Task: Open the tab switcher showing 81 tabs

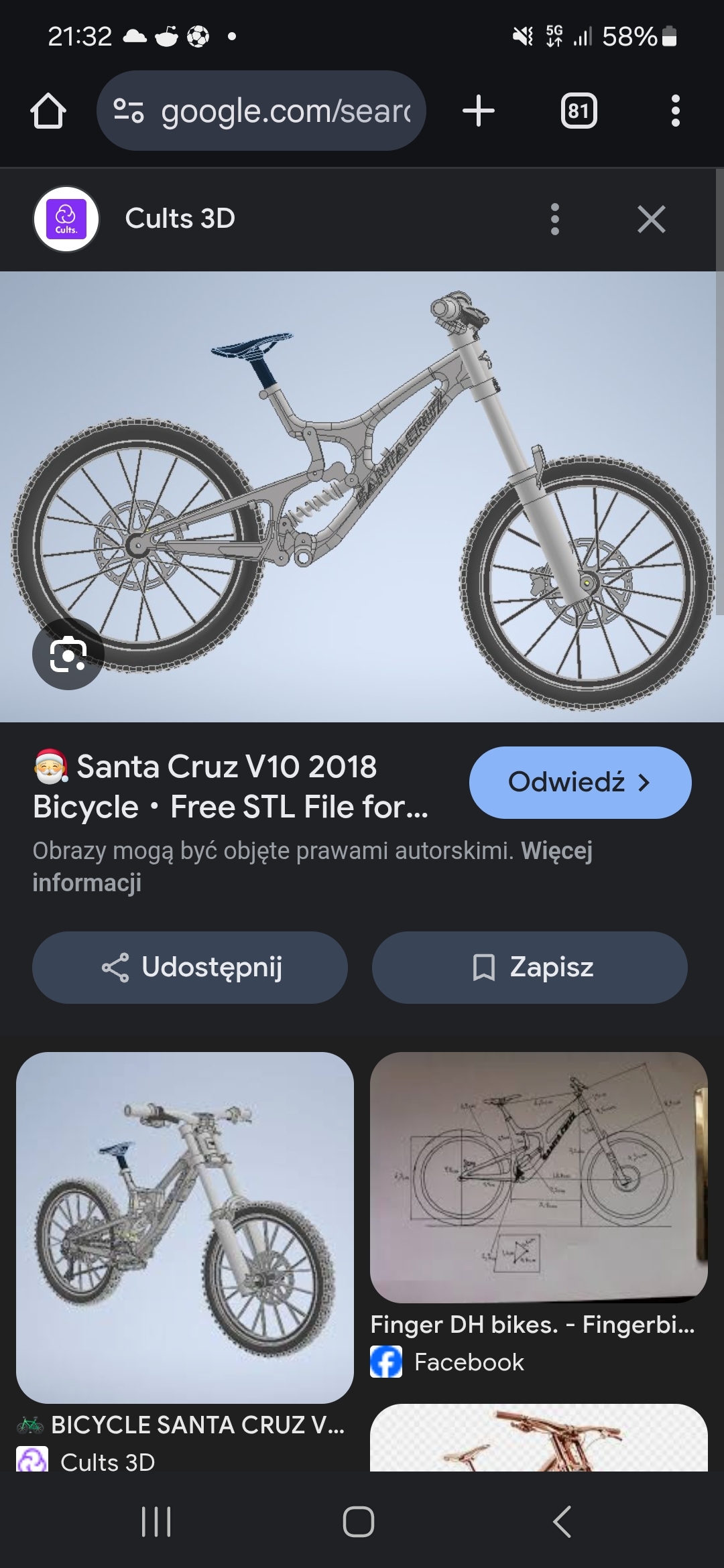Action: click(x=579, y=111)
